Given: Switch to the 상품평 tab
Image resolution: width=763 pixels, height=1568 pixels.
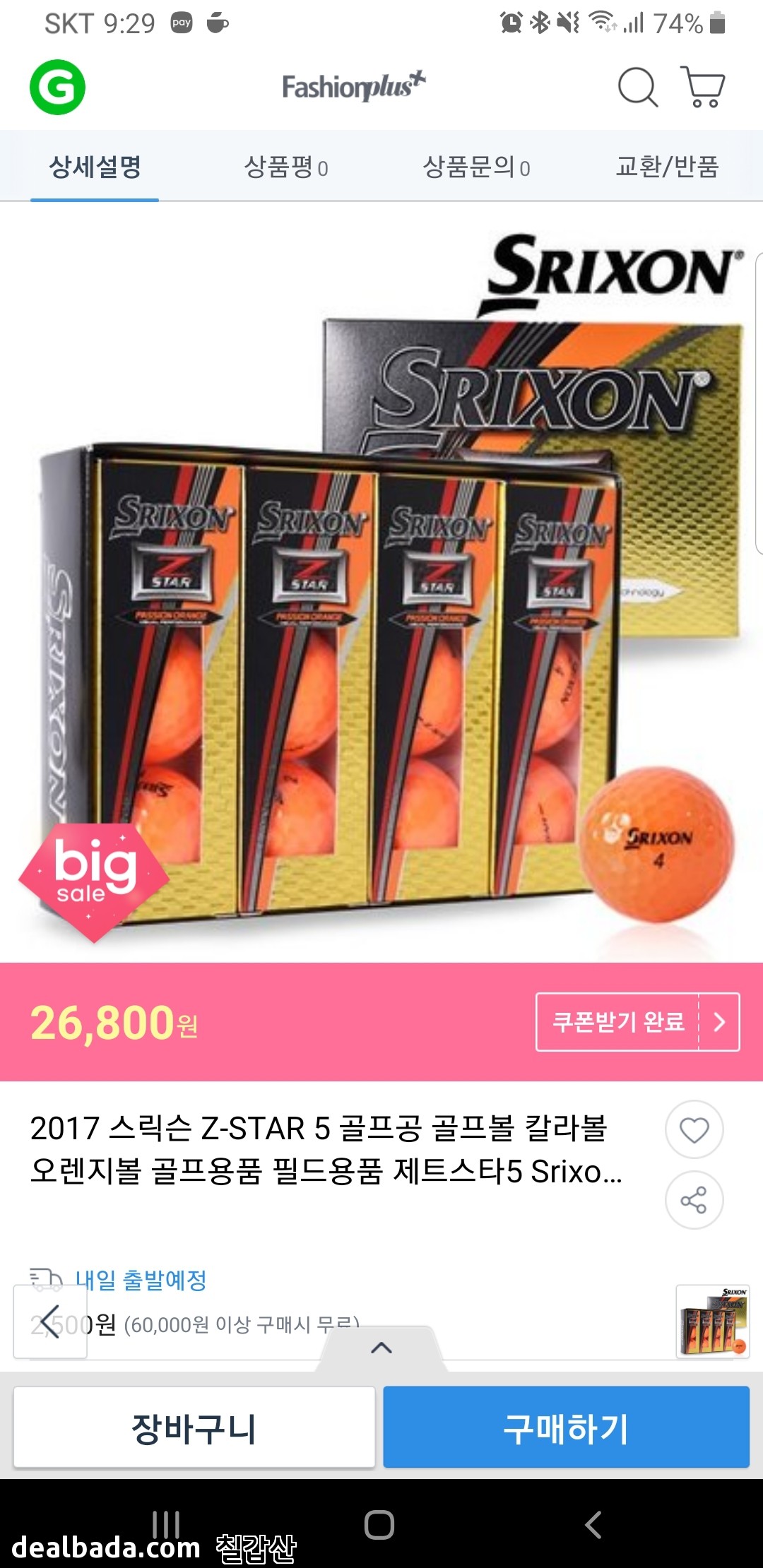Looking at the screenshot, I should pyautogui.click(x=285, y=167).
